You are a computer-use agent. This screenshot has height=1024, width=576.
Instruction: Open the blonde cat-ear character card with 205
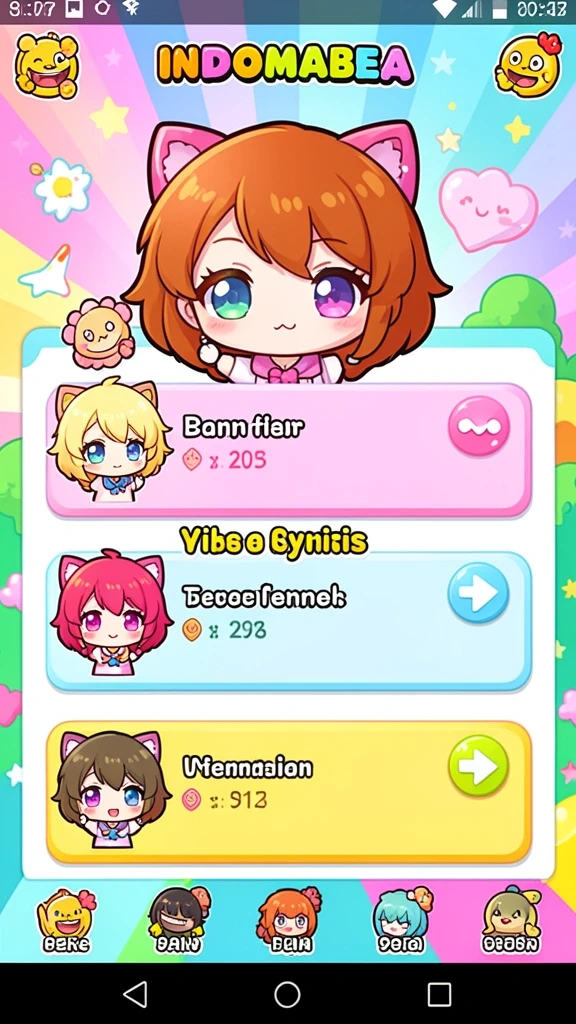288,450
